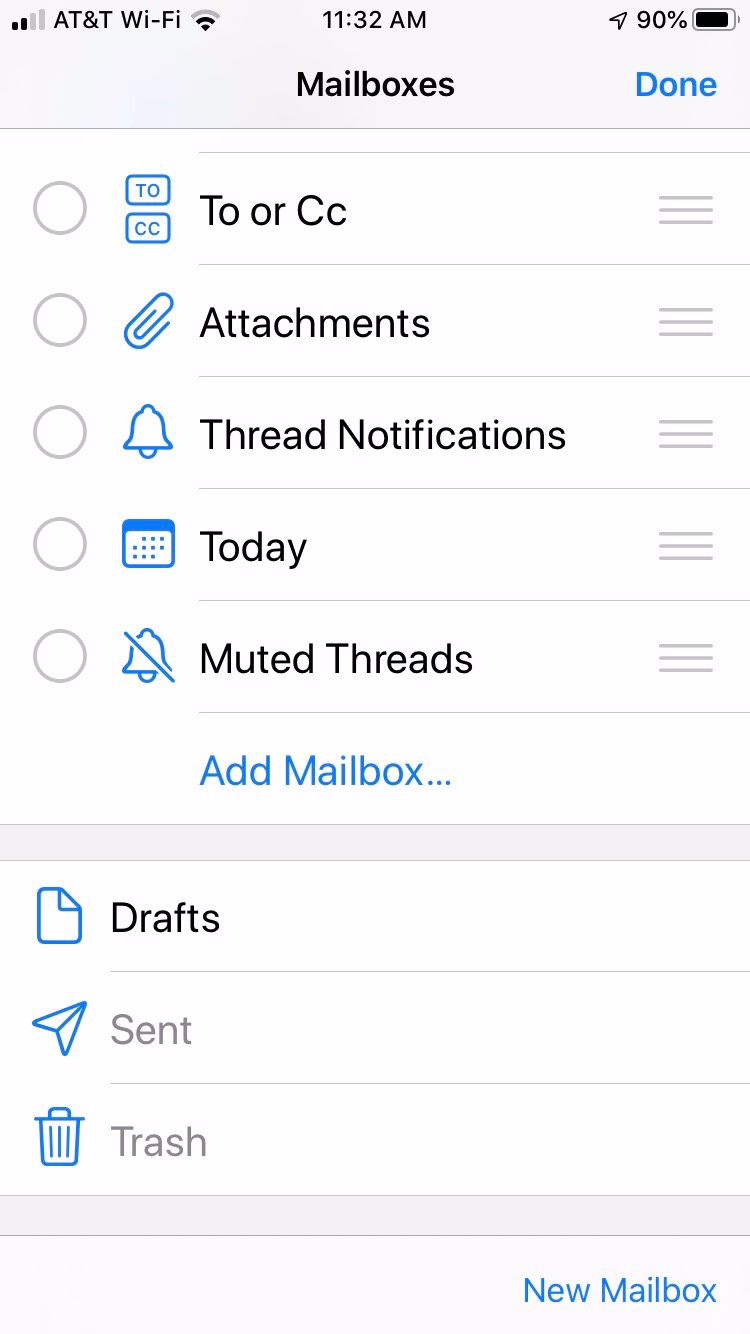Enable the To or Cc mailbox
Image resolution: width=750 pixels, height=1334 pixels.
tap(59, 208)
